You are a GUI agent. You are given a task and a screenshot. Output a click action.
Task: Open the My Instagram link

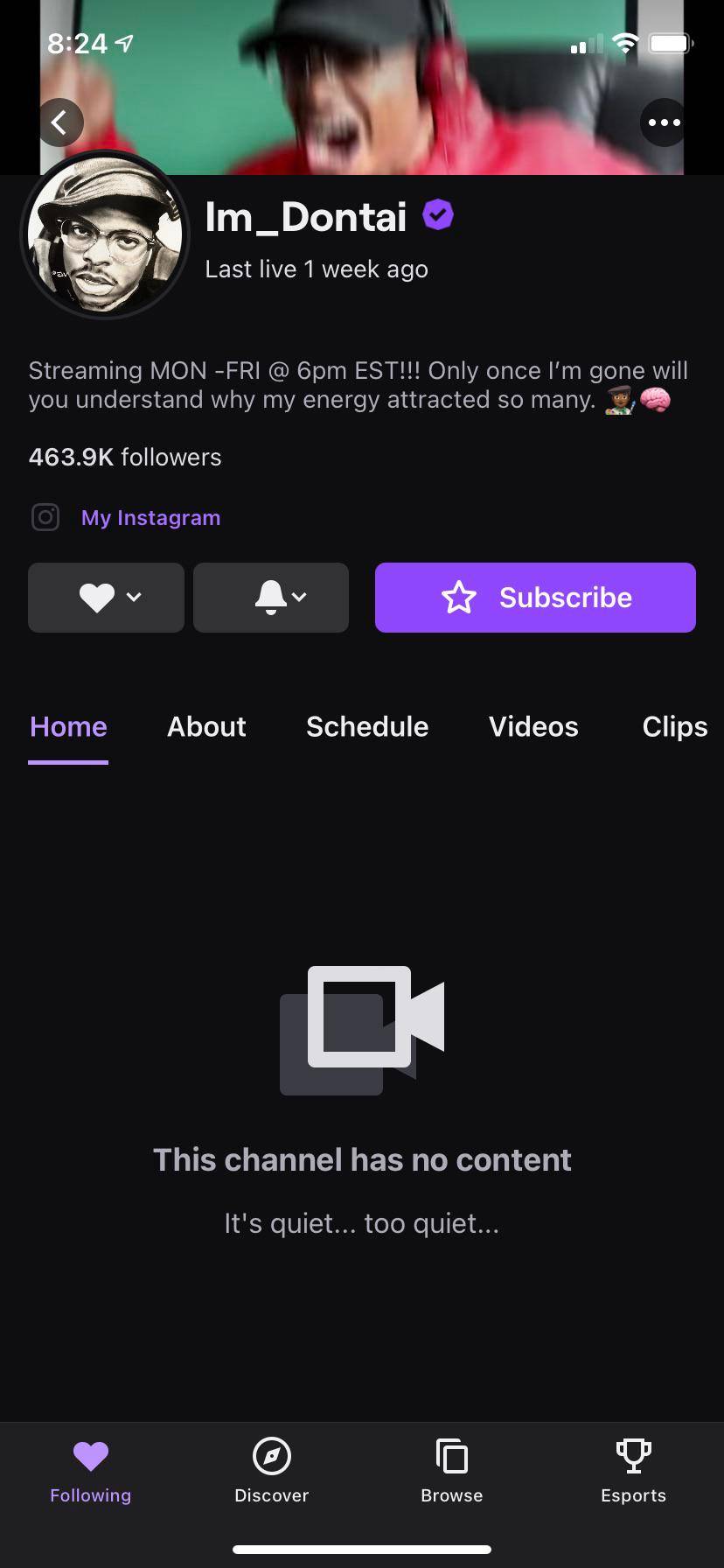pyautogui.click(x=150, y=517)
